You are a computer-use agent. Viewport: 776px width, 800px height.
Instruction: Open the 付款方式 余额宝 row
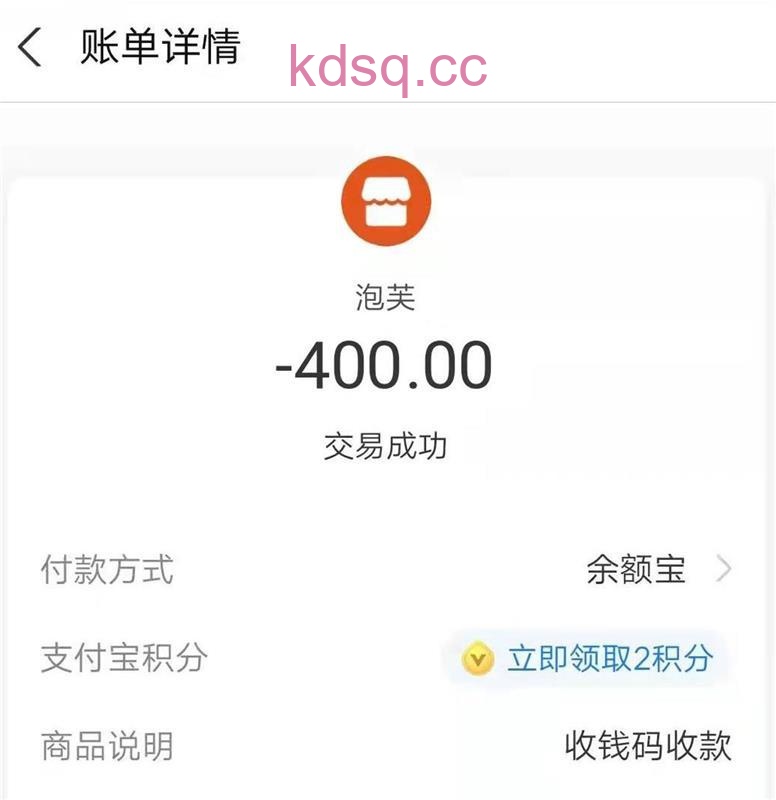tap(658, 570)
